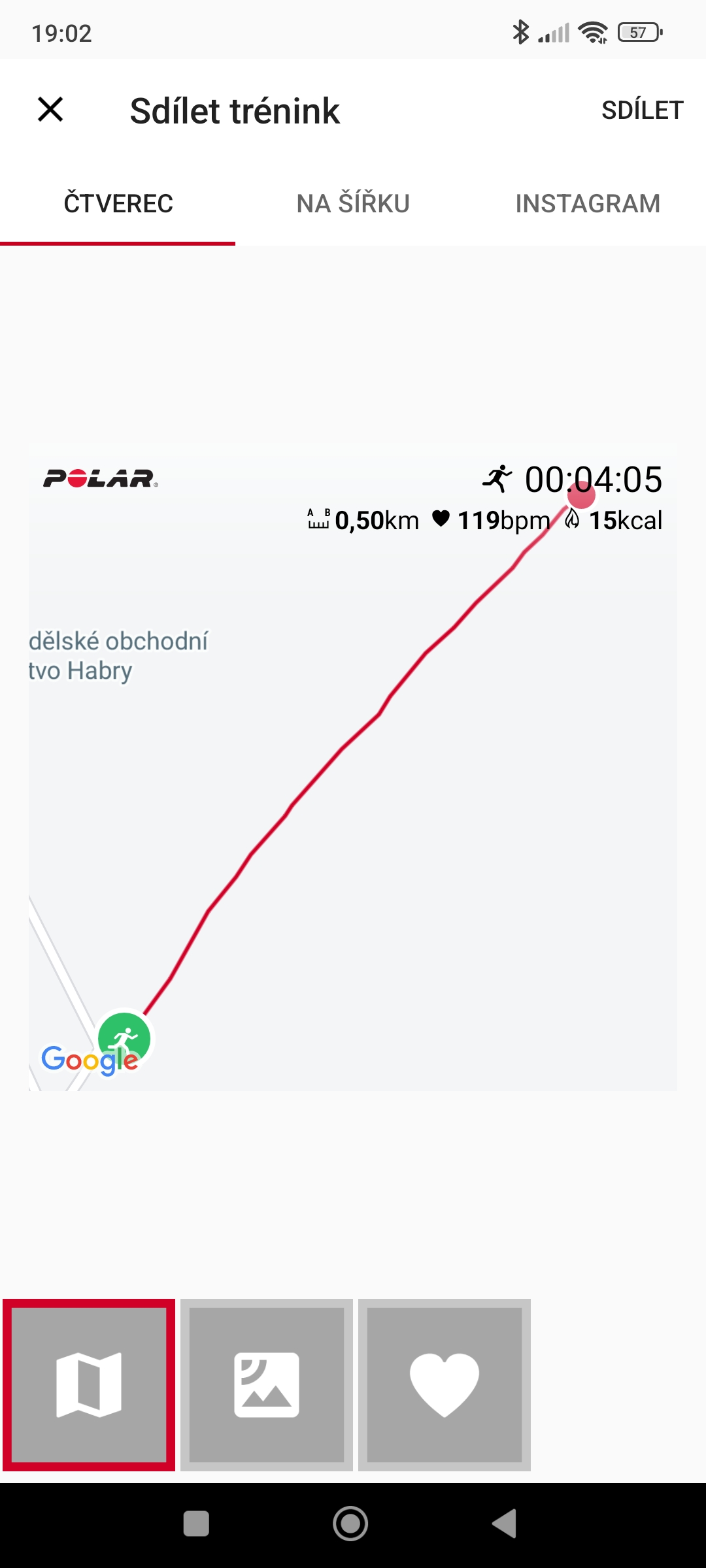This screenshot has width=706, height=1568.
Task: Go to the home screen
Action: (x=350, y=1524)
